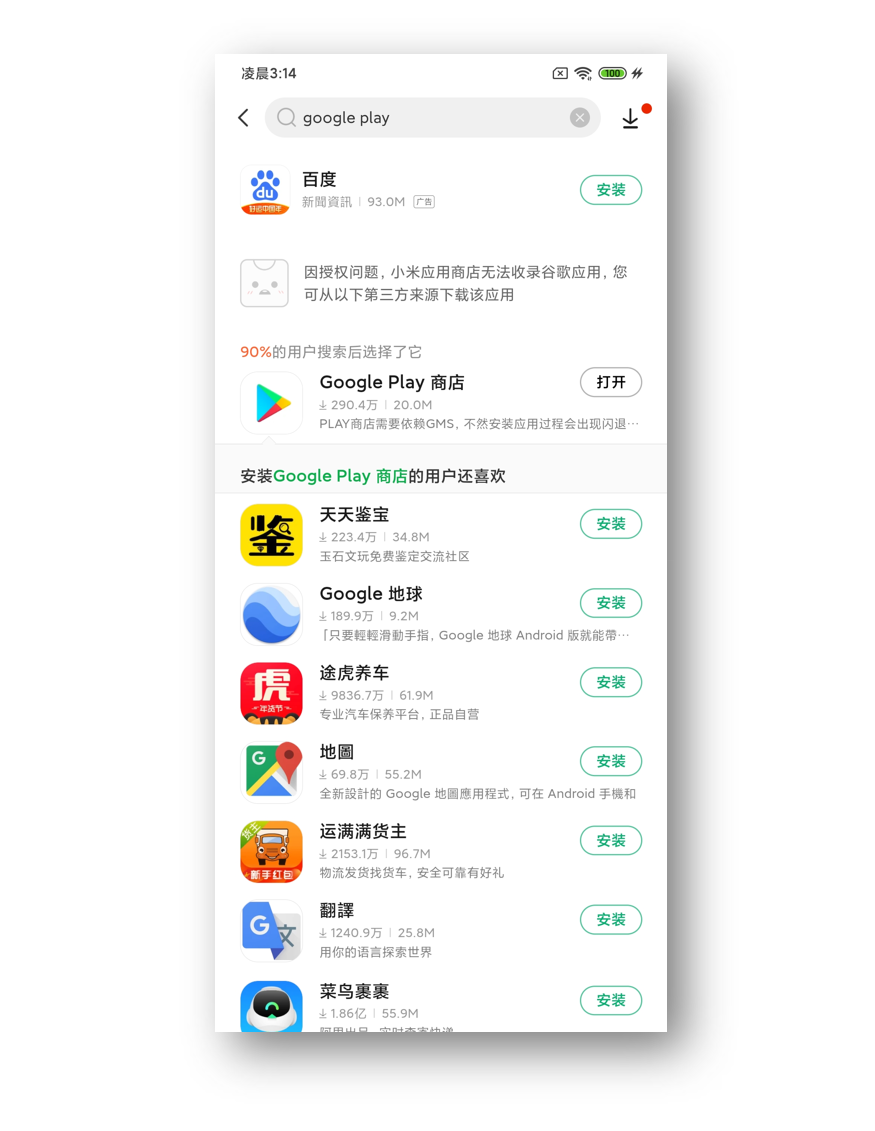This screenshot has height=1131, width=875.
Task: Install 天天鉴宝
Action: point(610,524)
